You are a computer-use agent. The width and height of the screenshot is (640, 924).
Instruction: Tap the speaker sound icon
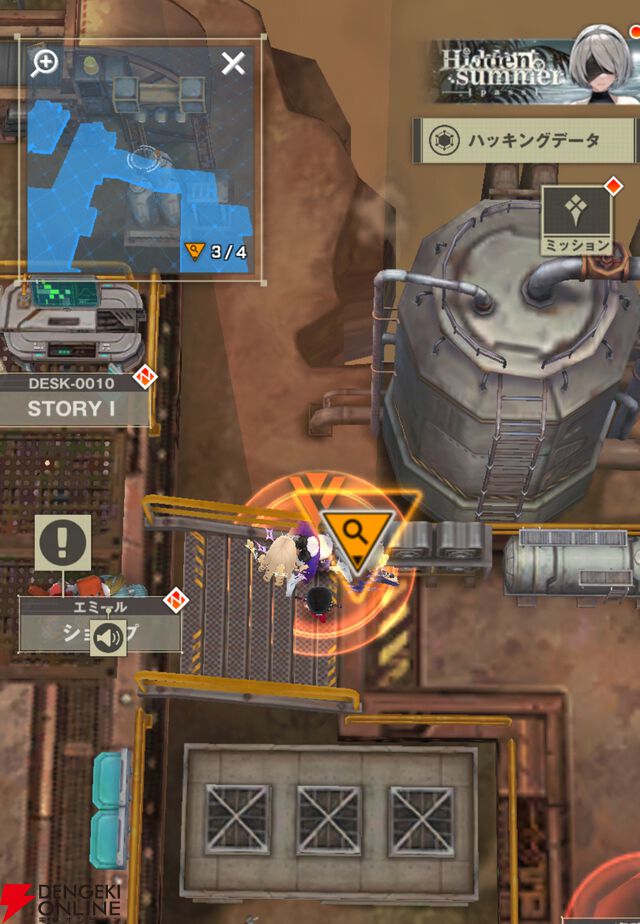(x=108, y=637)
